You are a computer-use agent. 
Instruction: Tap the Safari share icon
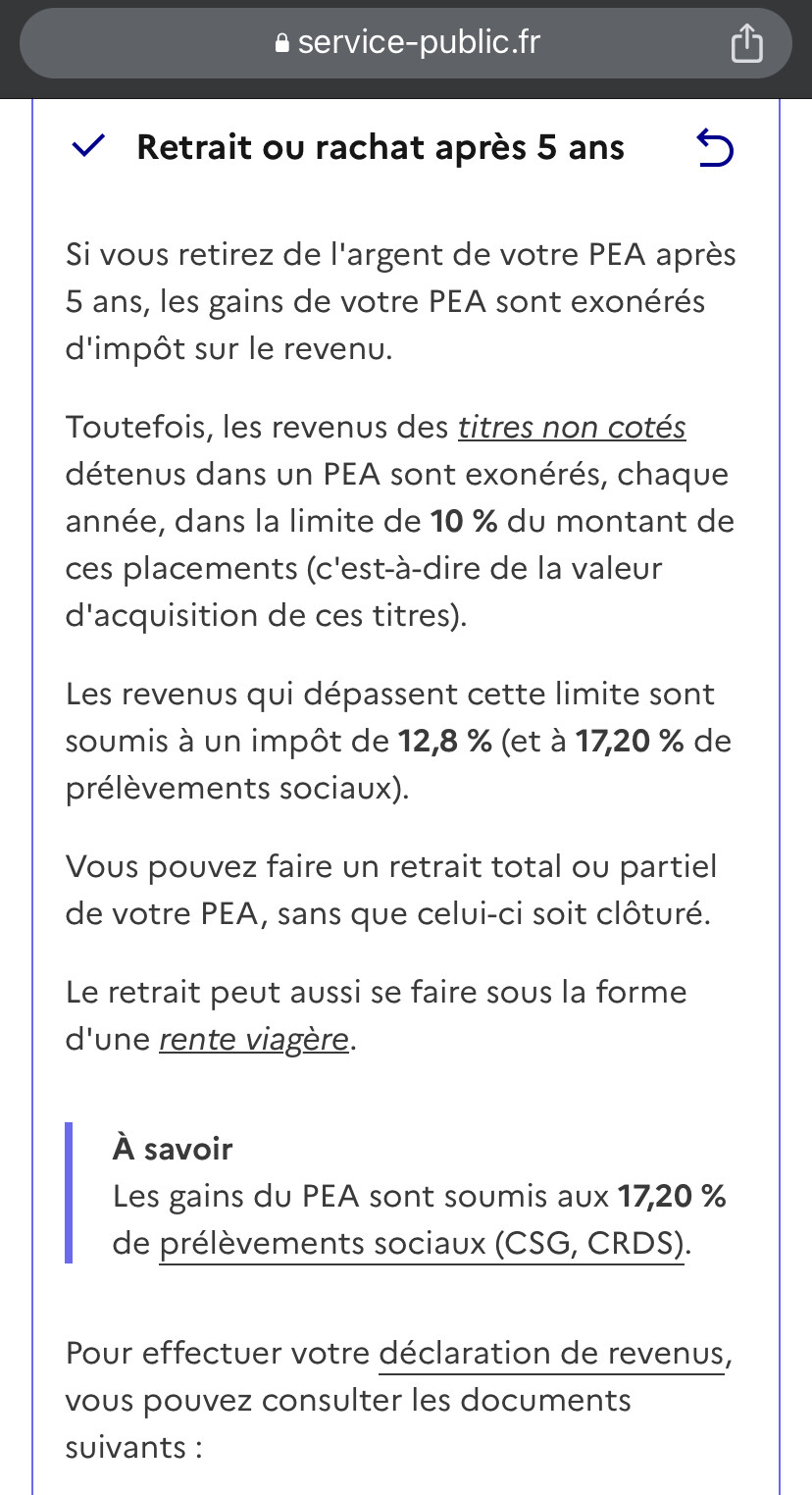[746, 43]
